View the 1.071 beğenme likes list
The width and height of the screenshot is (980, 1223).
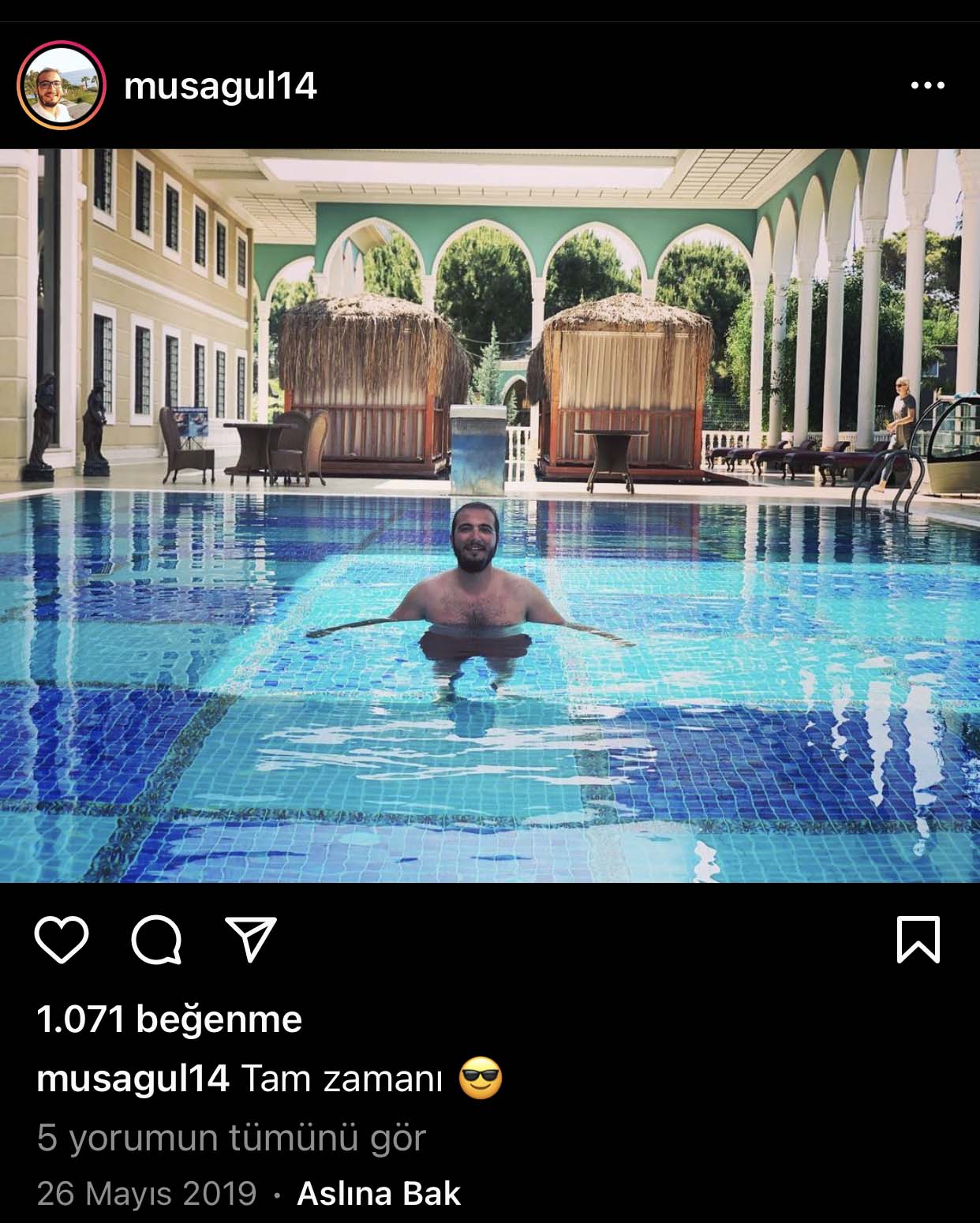pyautogui.click(x=169, y=1019)
